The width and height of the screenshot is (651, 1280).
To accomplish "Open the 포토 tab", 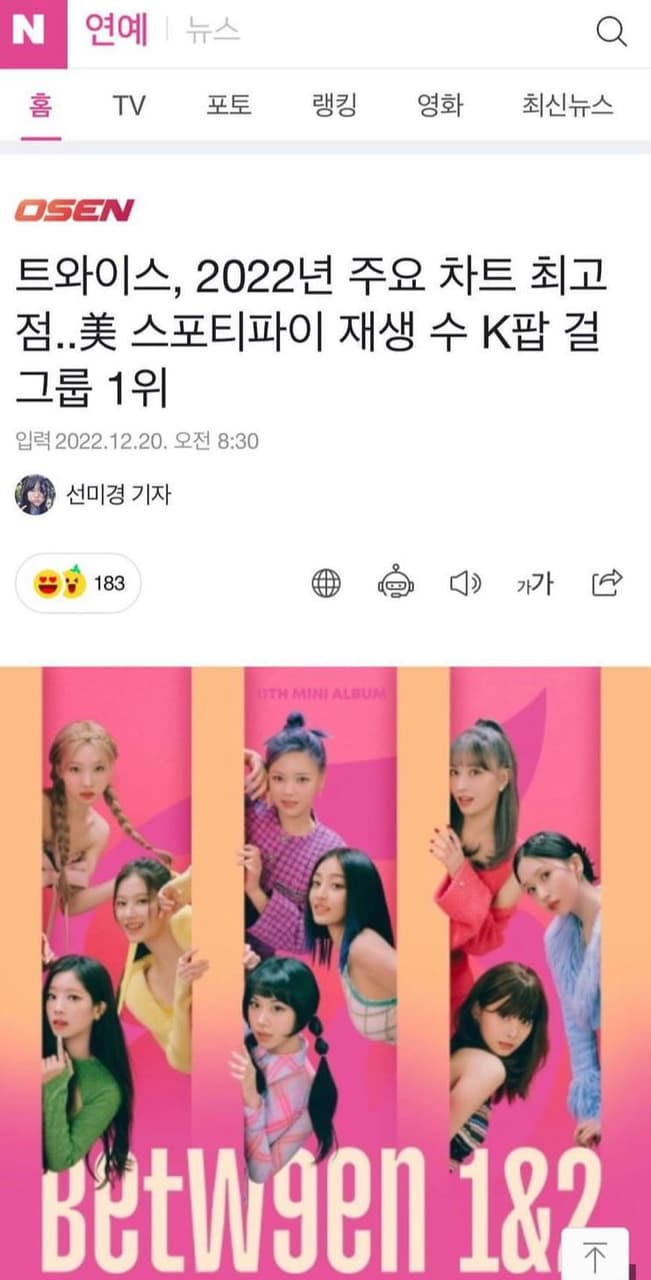I will pos(229,105).
